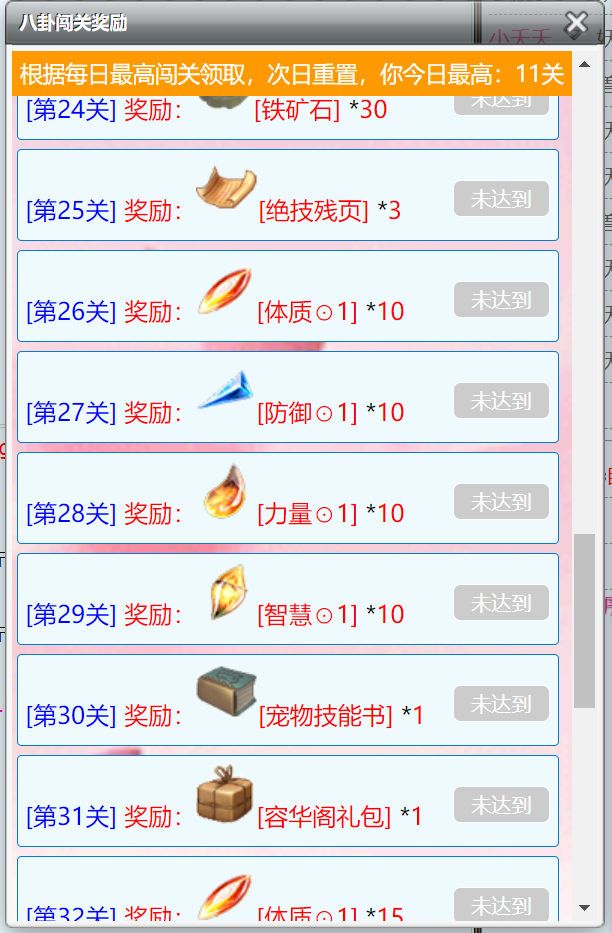Screen dimensions: 612x933
Task: Tap 未达到 button for 第29关 reward
Action: pos(501,602)
